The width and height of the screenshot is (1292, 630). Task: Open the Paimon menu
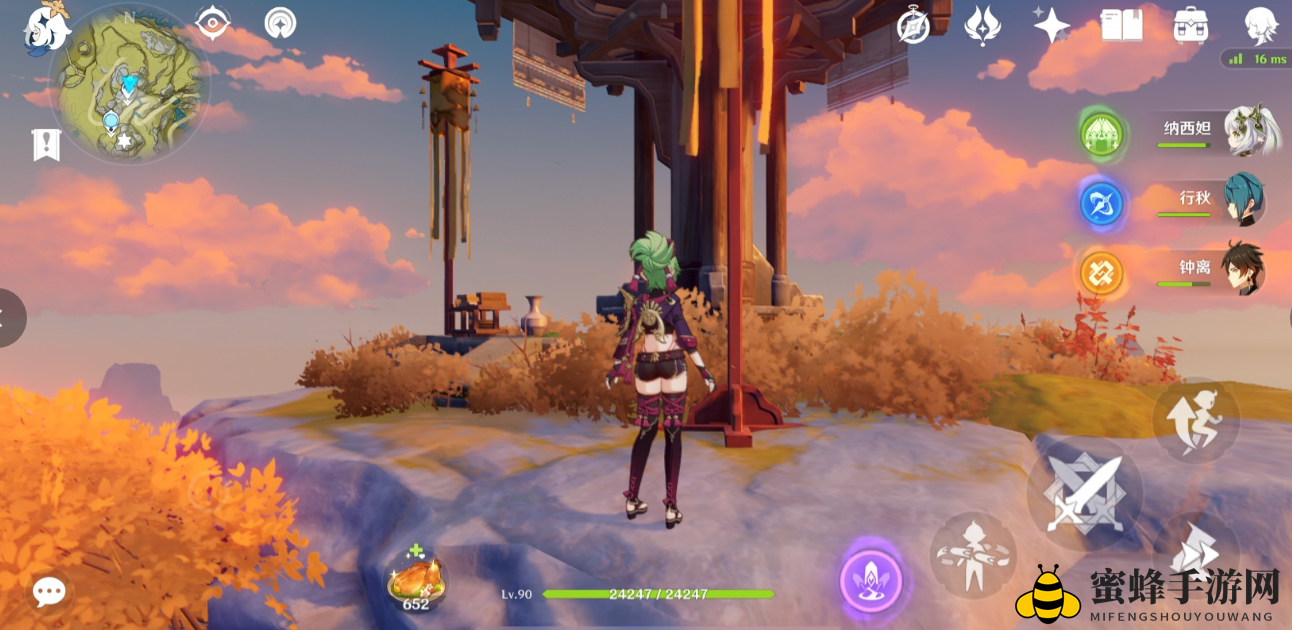point(45,27)
